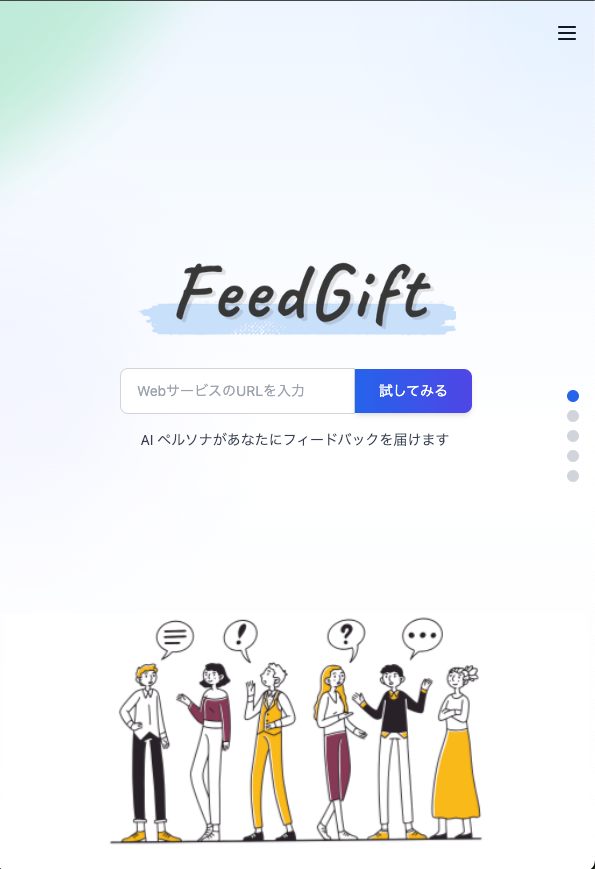Open the hamburger menu
Image resolution: width=595 pixels, height=869 pixels.
(x=567, y=33)
